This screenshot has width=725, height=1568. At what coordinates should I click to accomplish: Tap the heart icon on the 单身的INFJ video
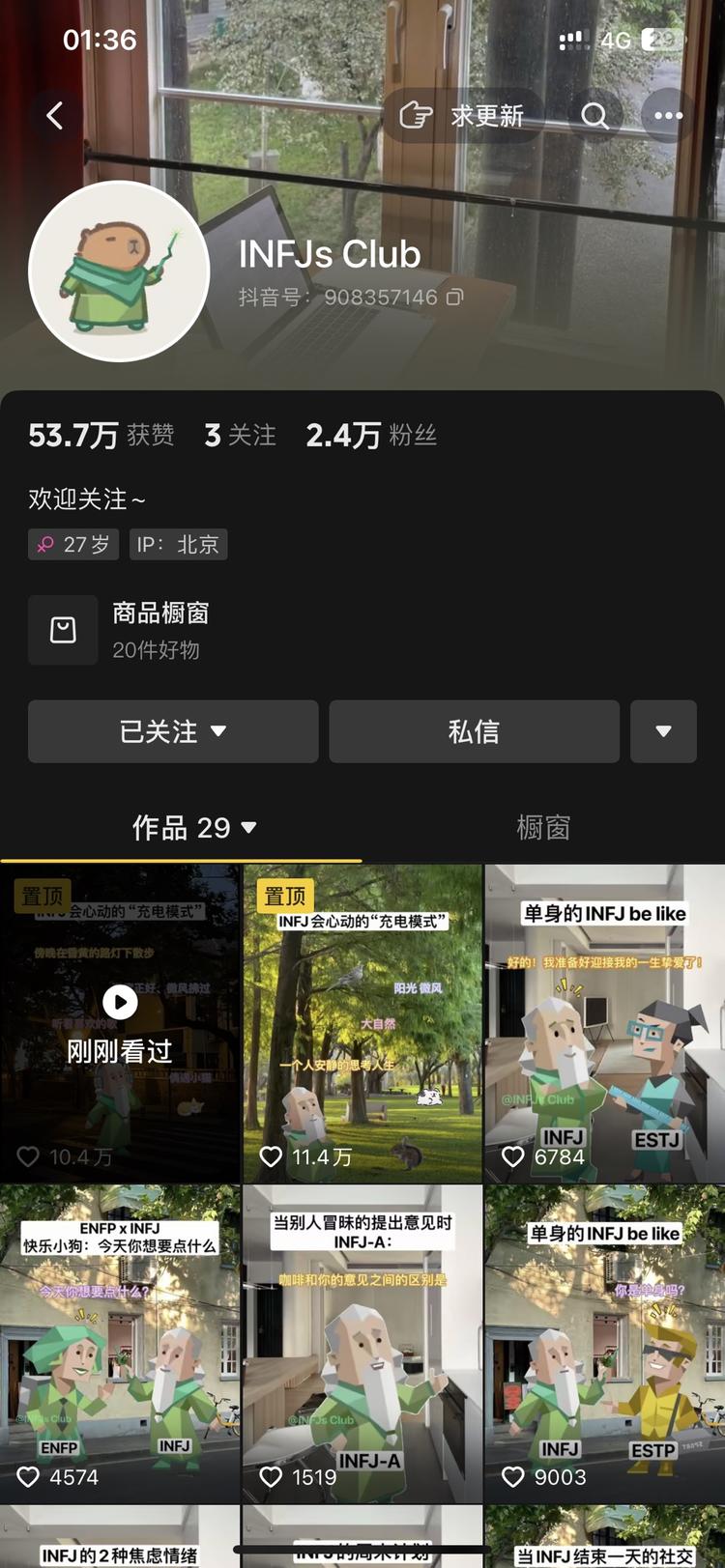coord(513,1156)
